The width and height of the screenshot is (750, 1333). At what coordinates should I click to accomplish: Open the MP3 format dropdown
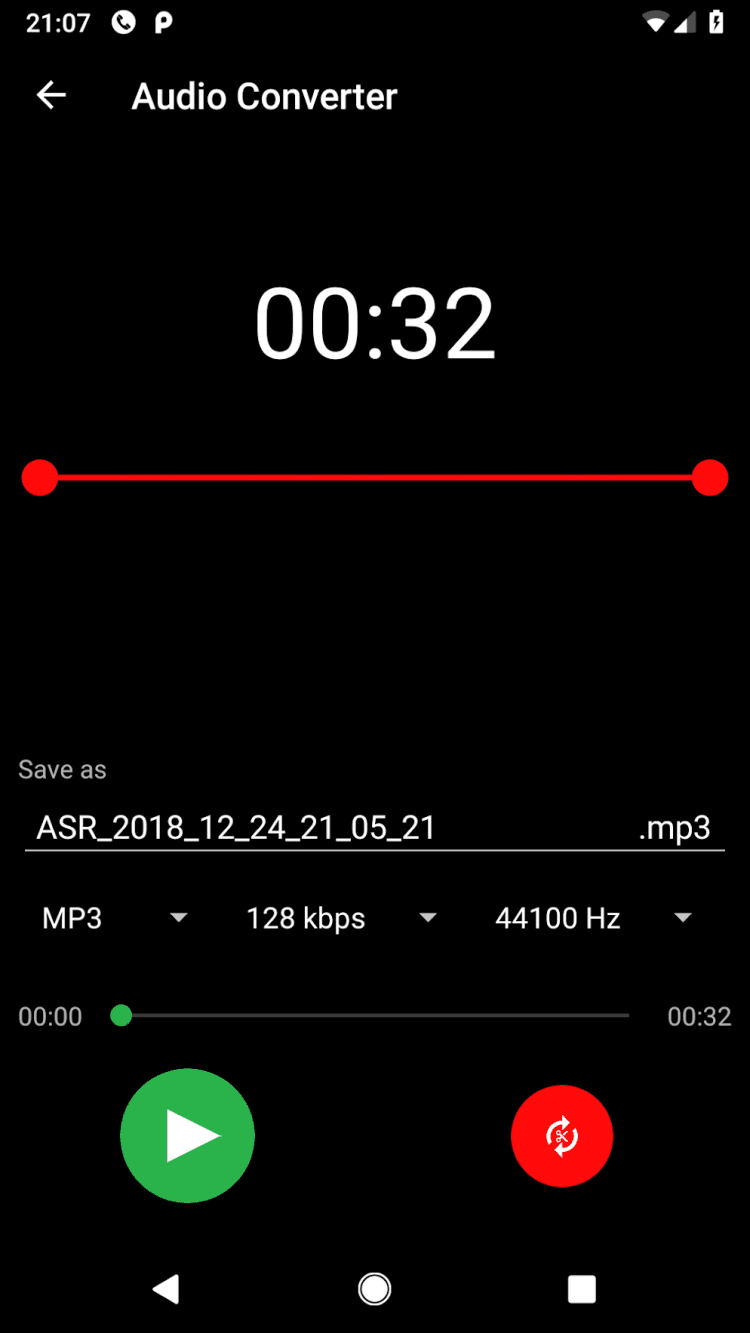coord(114,918)
